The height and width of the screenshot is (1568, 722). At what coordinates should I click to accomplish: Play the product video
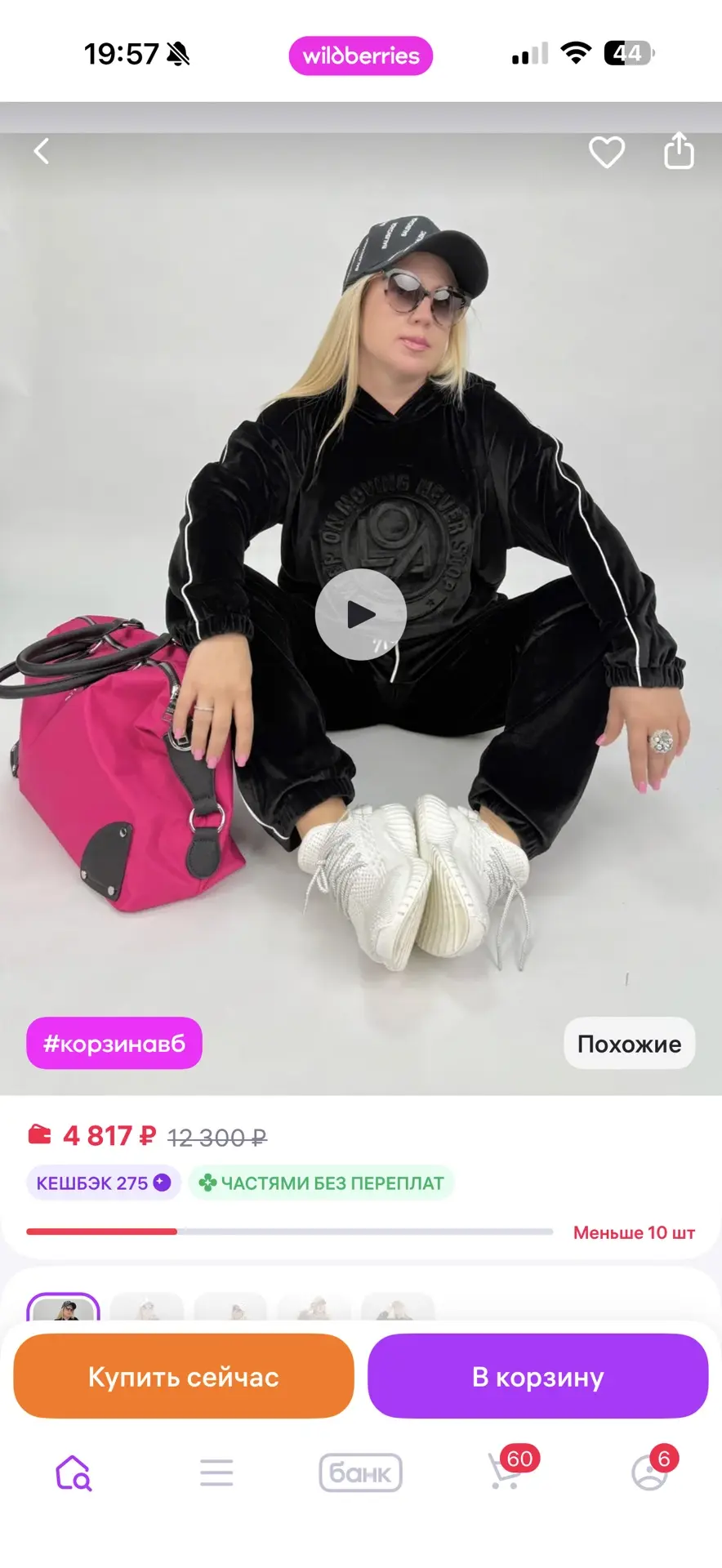point(361,614)
